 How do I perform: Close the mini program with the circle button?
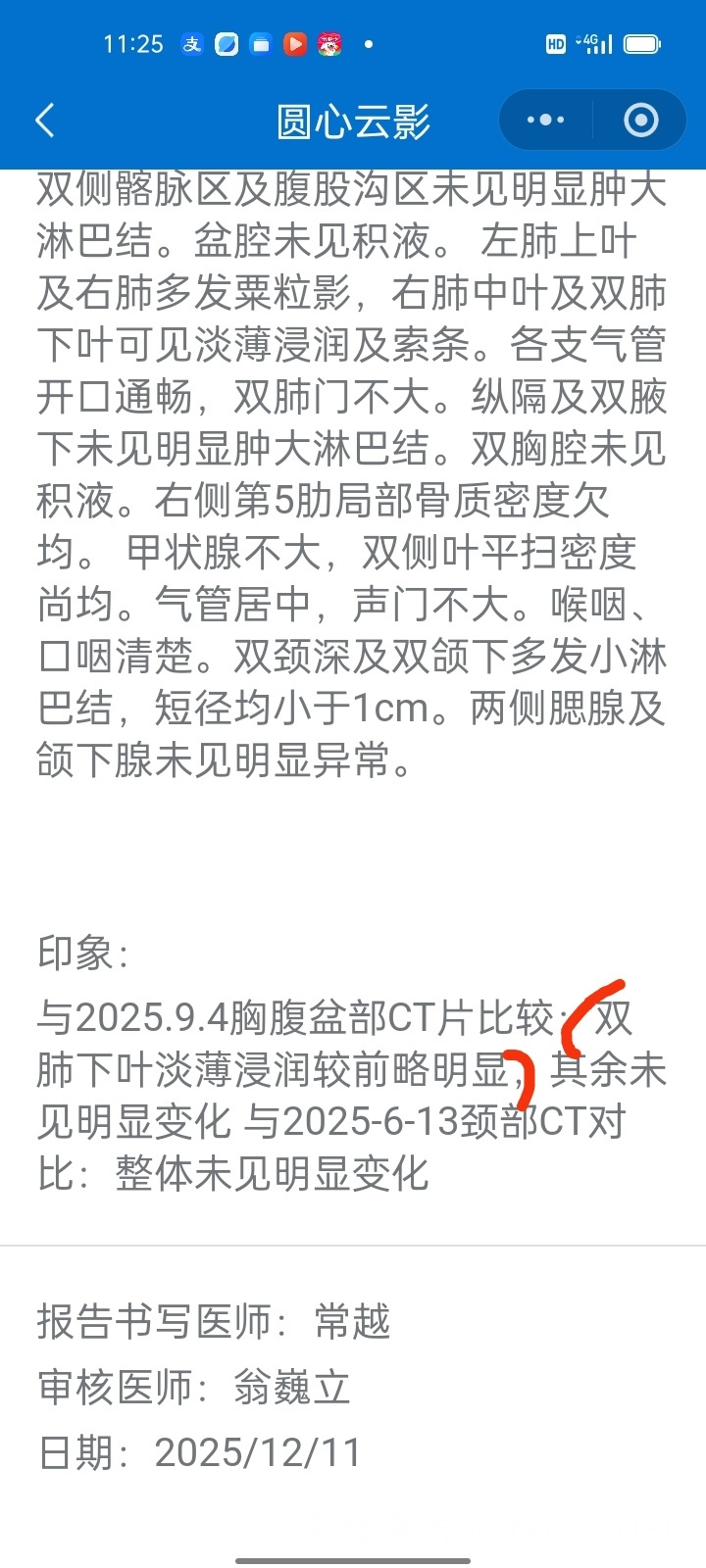tap(640, 121)
